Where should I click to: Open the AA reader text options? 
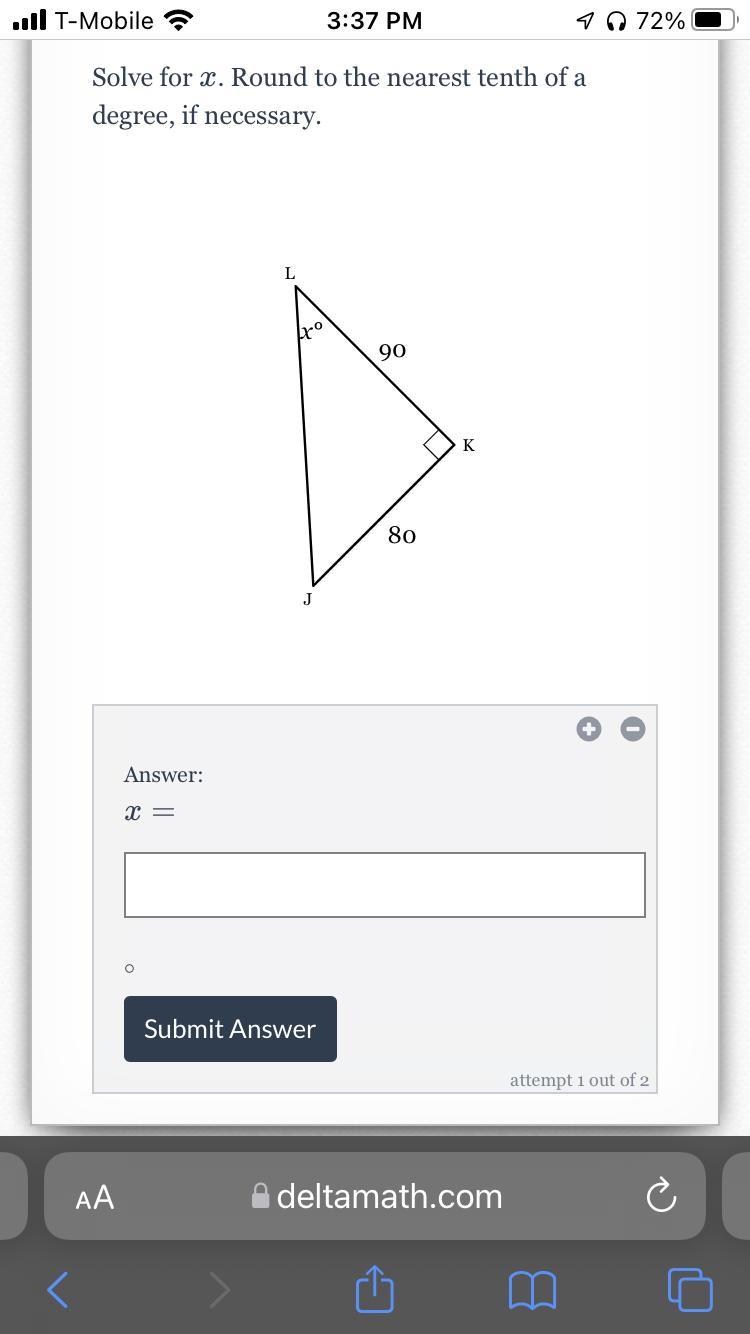[x=95, y=1197]
